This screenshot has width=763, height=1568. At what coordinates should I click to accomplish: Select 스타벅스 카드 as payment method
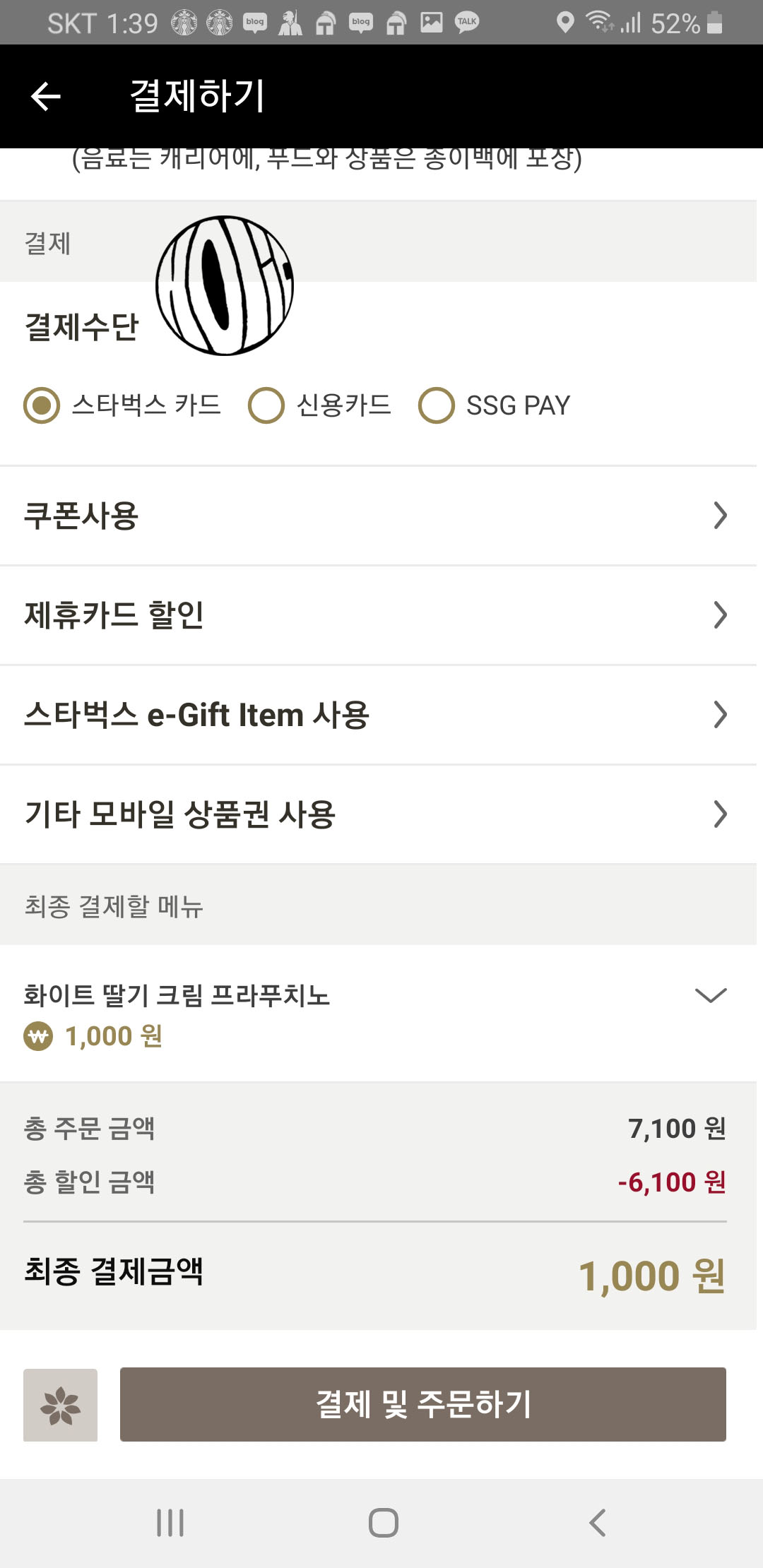[x=122, y=405]
